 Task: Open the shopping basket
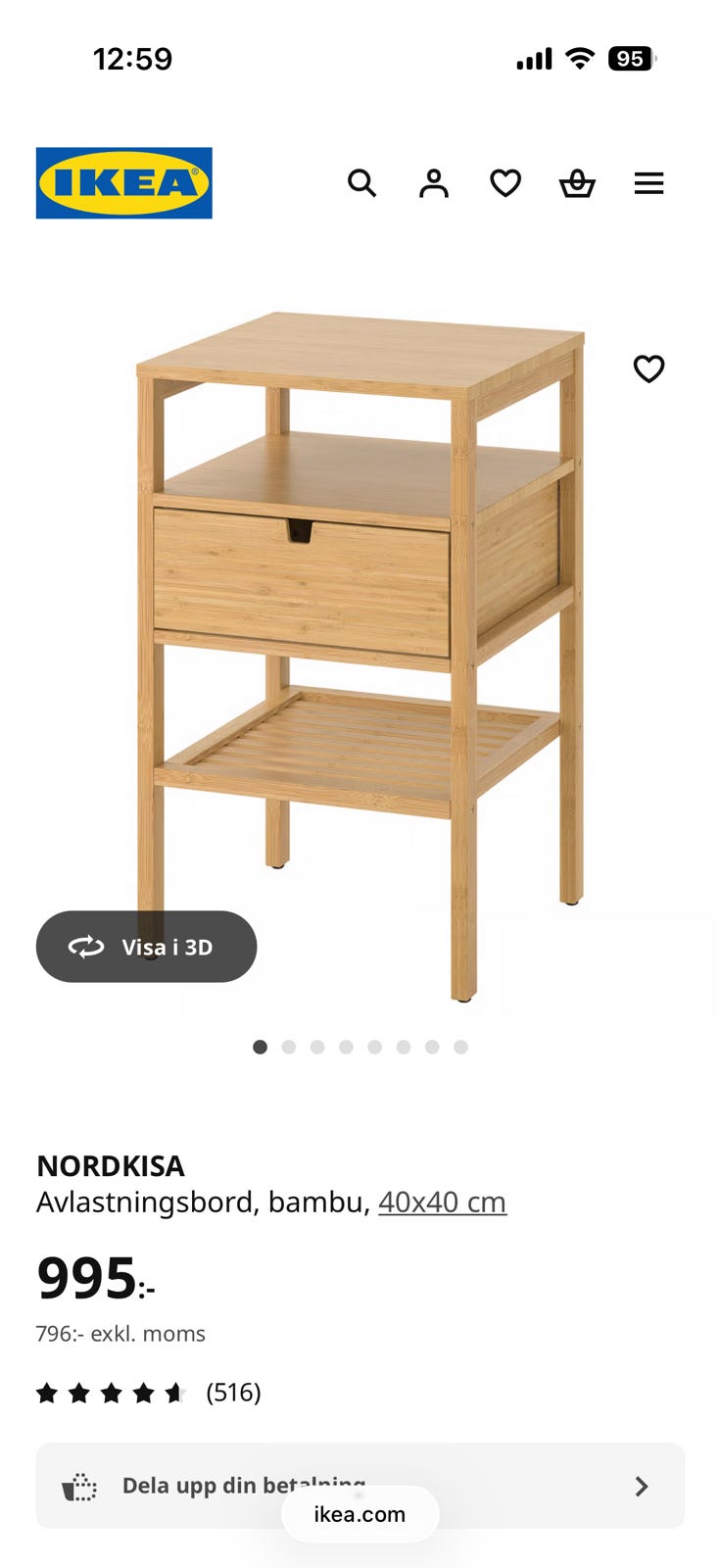pos(577,183)
